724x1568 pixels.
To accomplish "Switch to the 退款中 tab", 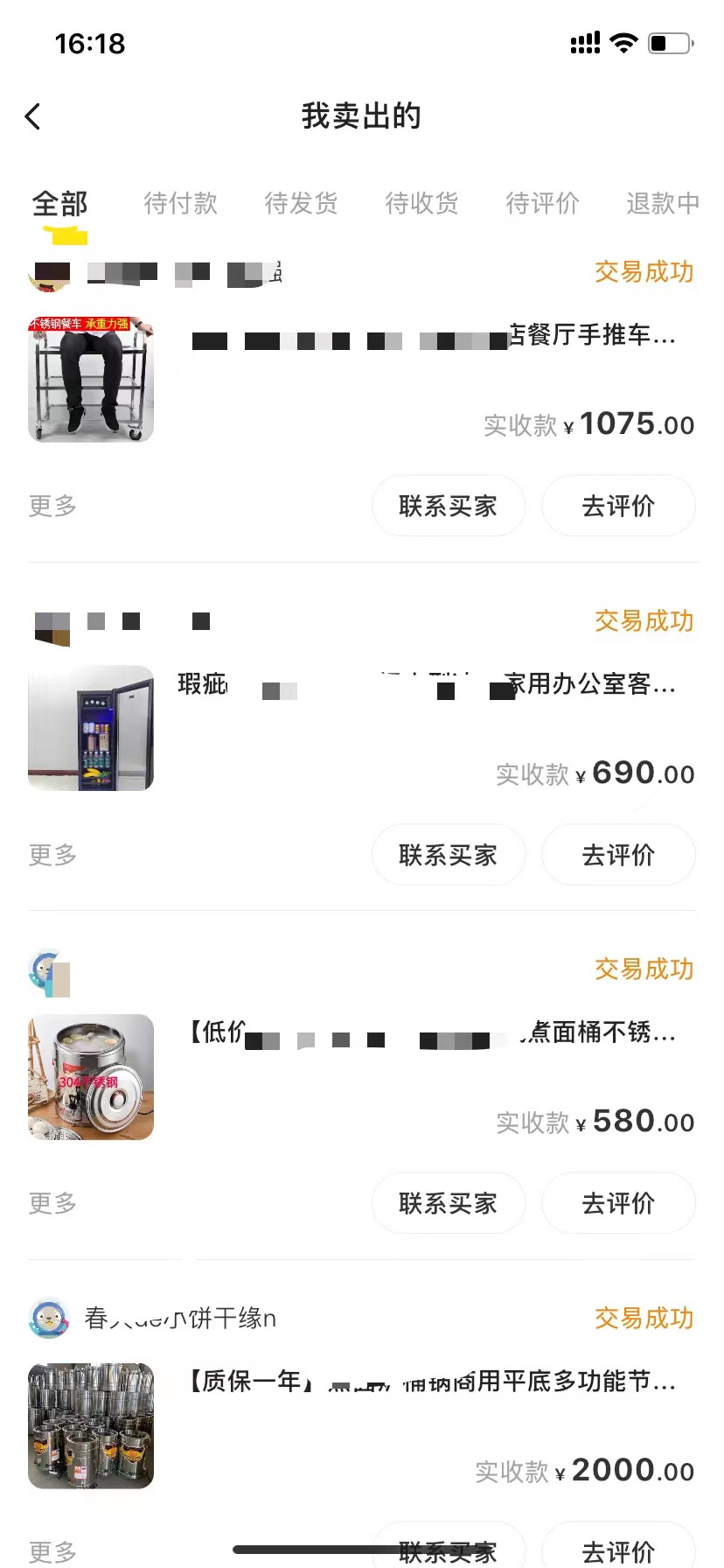I will (662, 204).
